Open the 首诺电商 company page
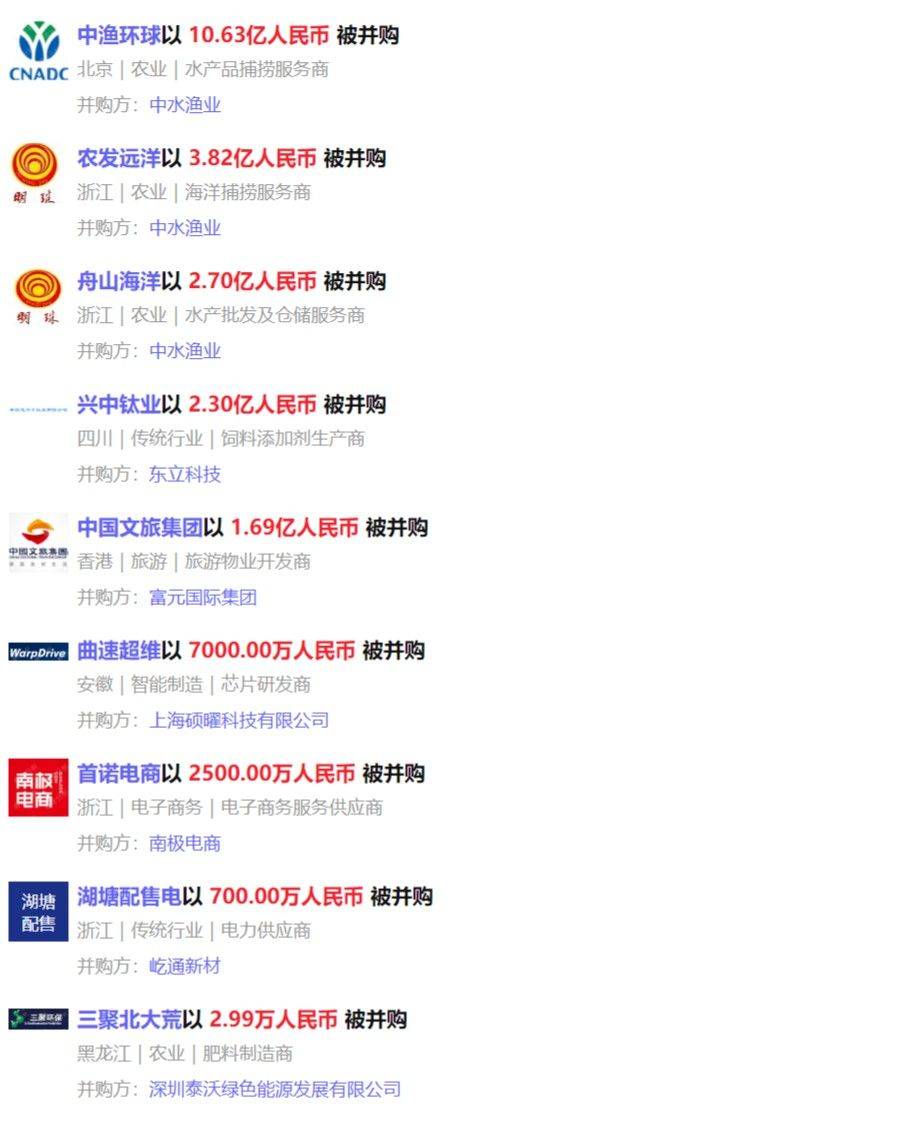The width and height of the screenshot is (901, 1129). point(119,773)
